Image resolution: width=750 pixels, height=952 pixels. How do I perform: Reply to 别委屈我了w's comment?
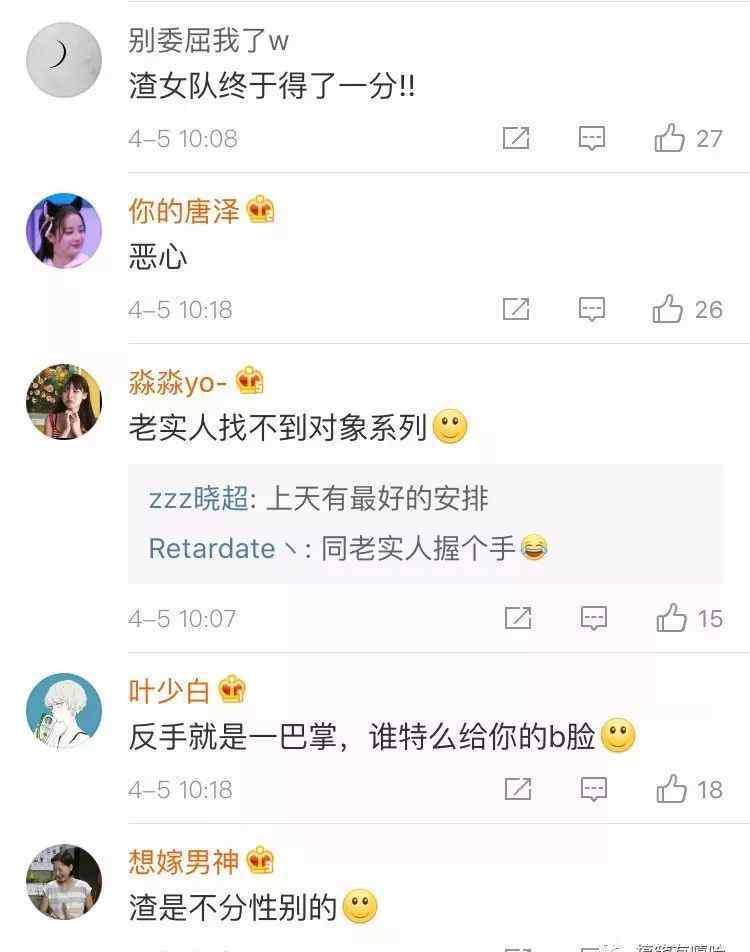tap(592, 138)
